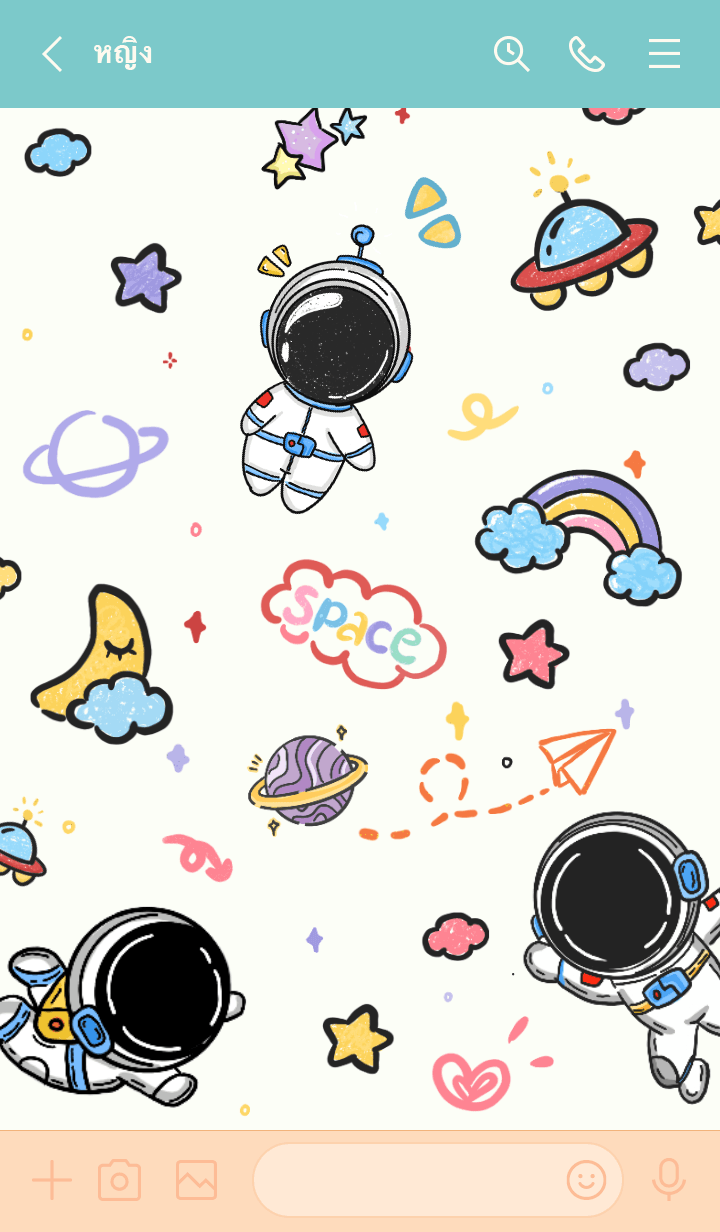Choose a photo from gallery
720x1232 pixels.
pyautogui.click(x=196, y=1180)
